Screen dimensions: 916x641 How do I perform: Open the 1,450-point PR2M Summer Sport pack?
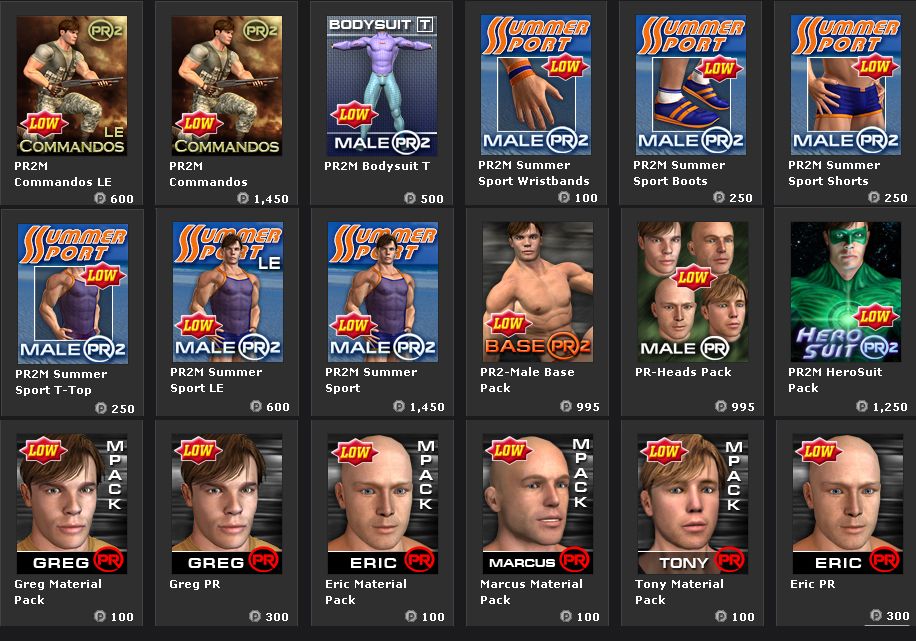tap(382, 293)
